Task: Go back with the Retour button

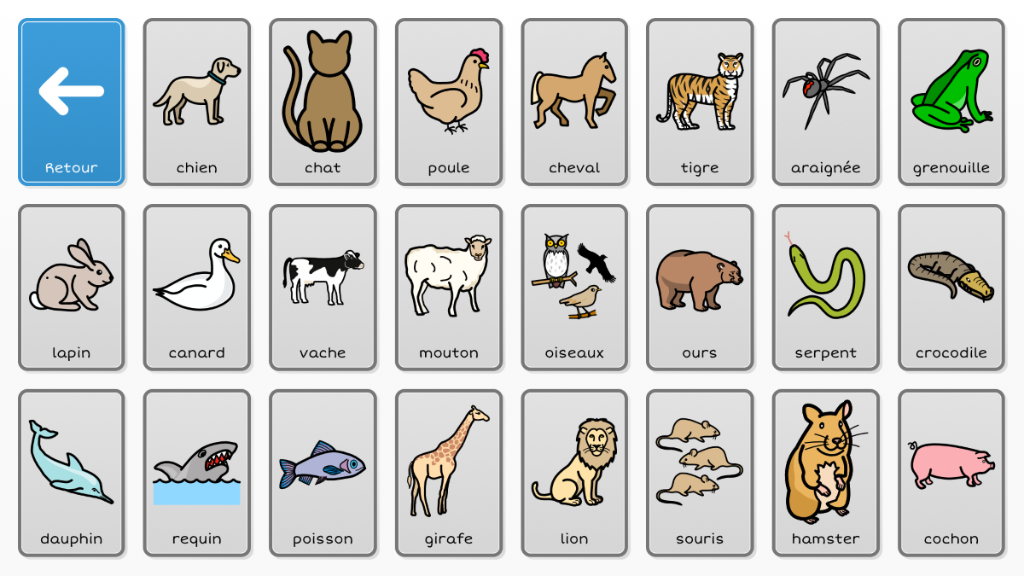Action: point(71,102)
